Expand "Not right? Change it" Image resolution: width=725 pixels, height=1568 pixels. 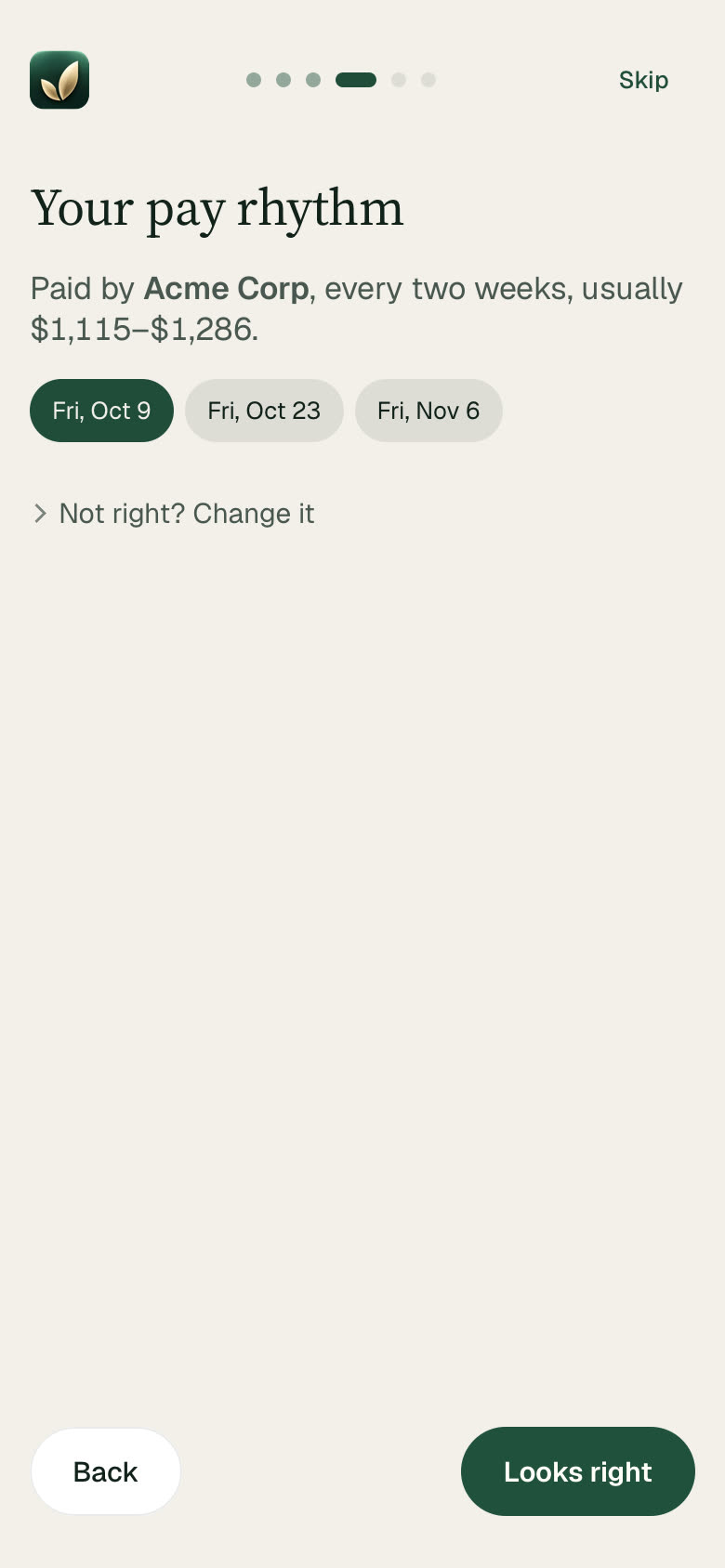[174, 514]
